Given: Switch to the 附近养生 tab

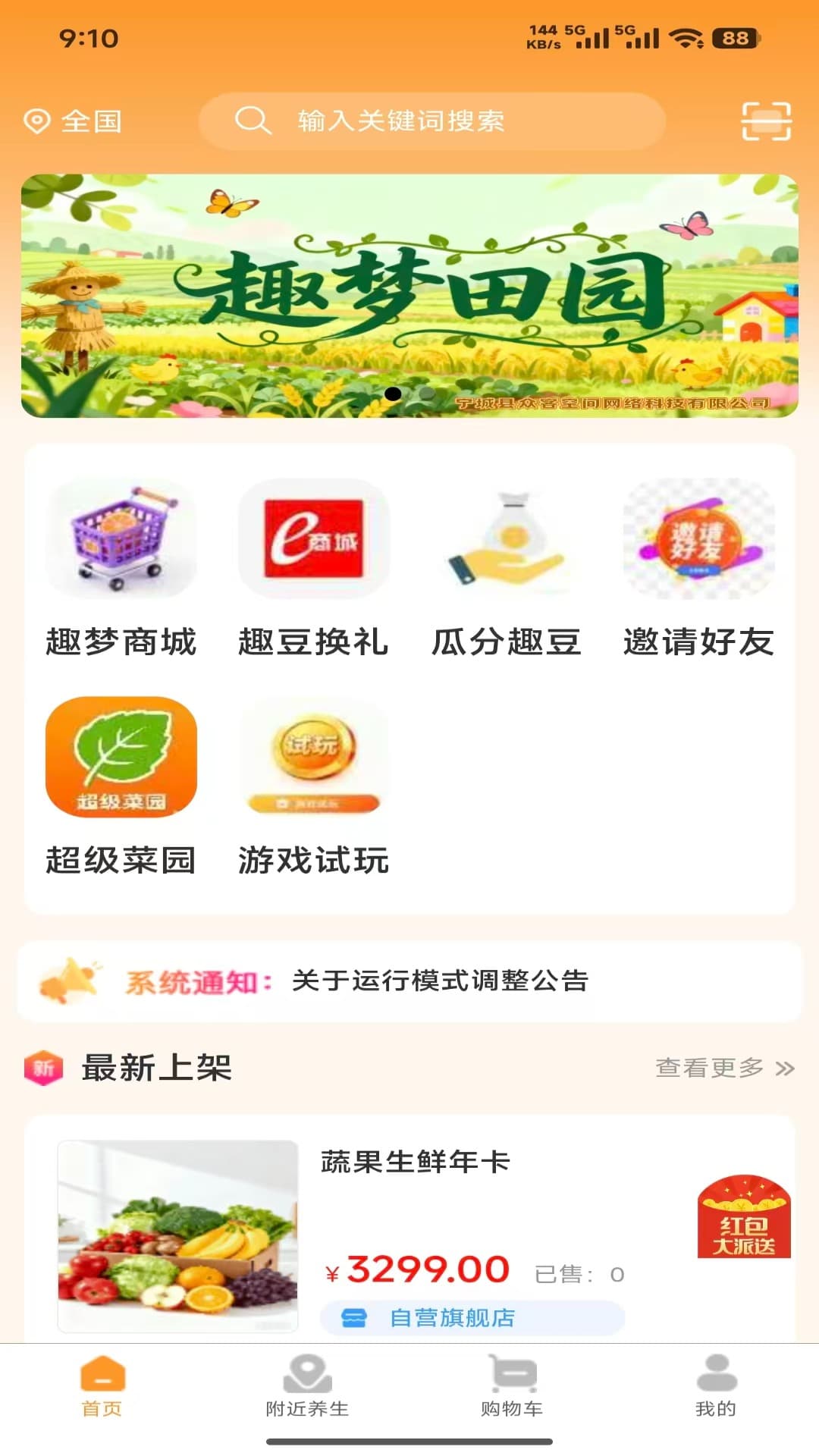Looking at the screenshot, I should (x=307, y=1388).
